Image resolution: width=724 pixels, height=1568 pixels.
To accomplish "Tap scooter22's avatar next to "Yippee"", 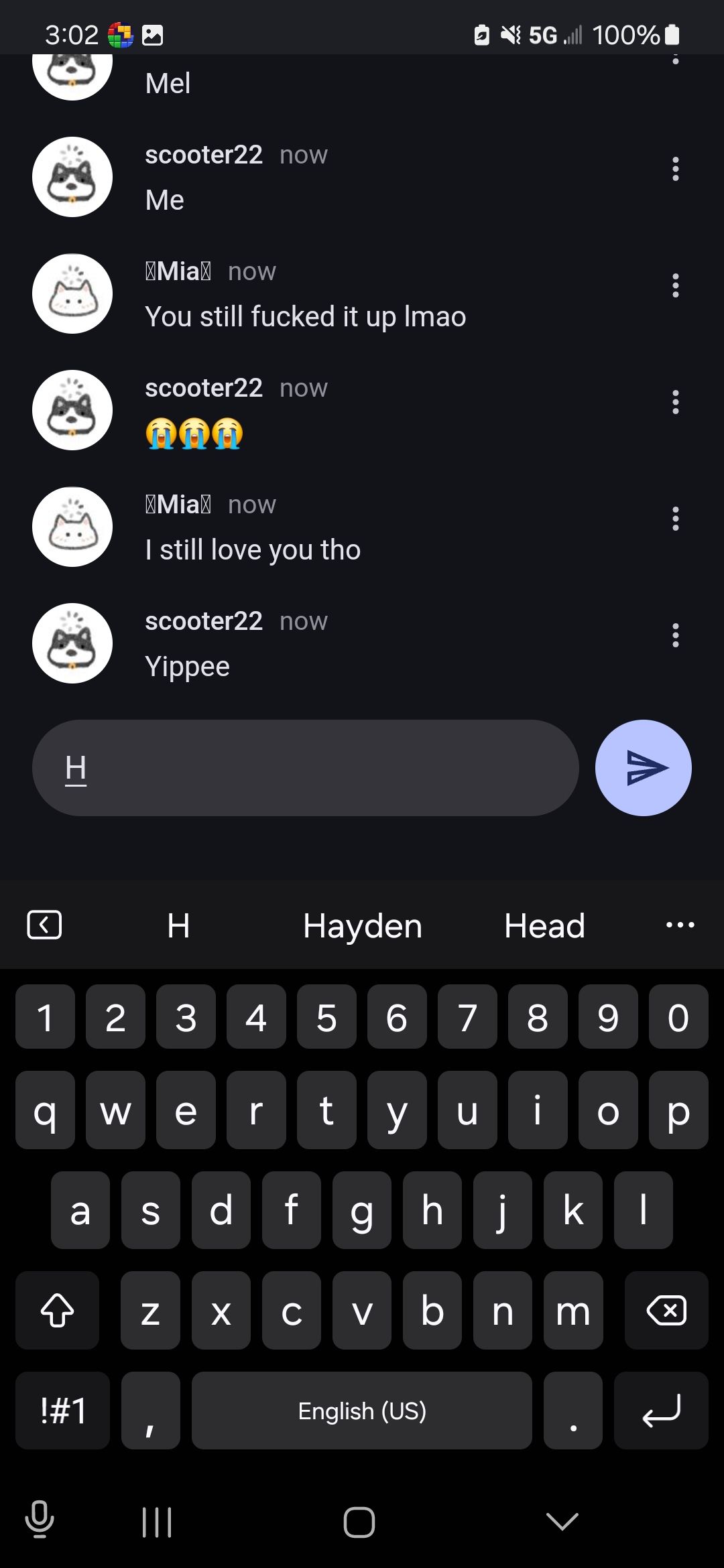I will click(x=72, y=643).
